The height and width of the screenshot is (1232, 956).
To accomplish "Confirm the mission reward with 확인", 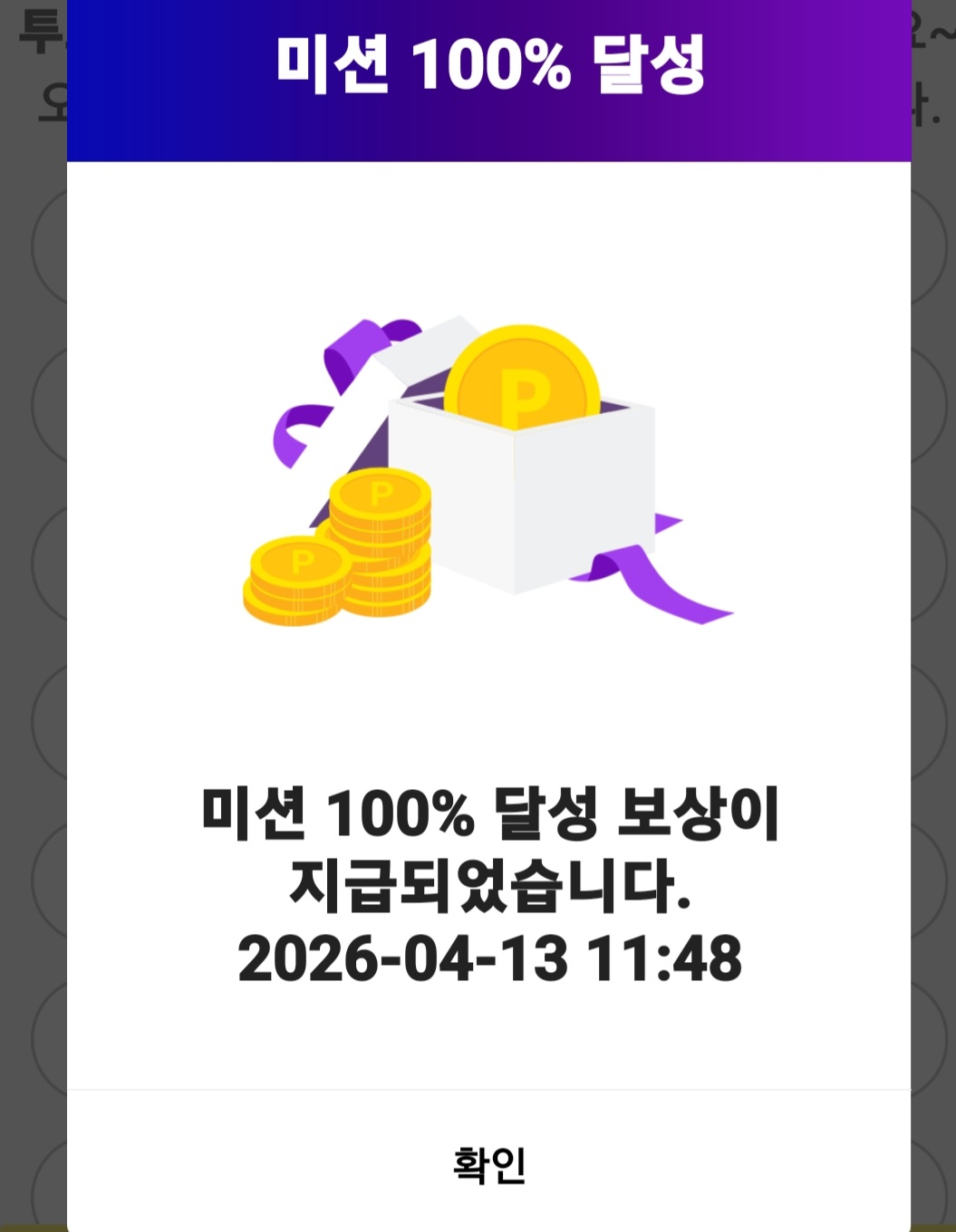I will (488, 1164).
